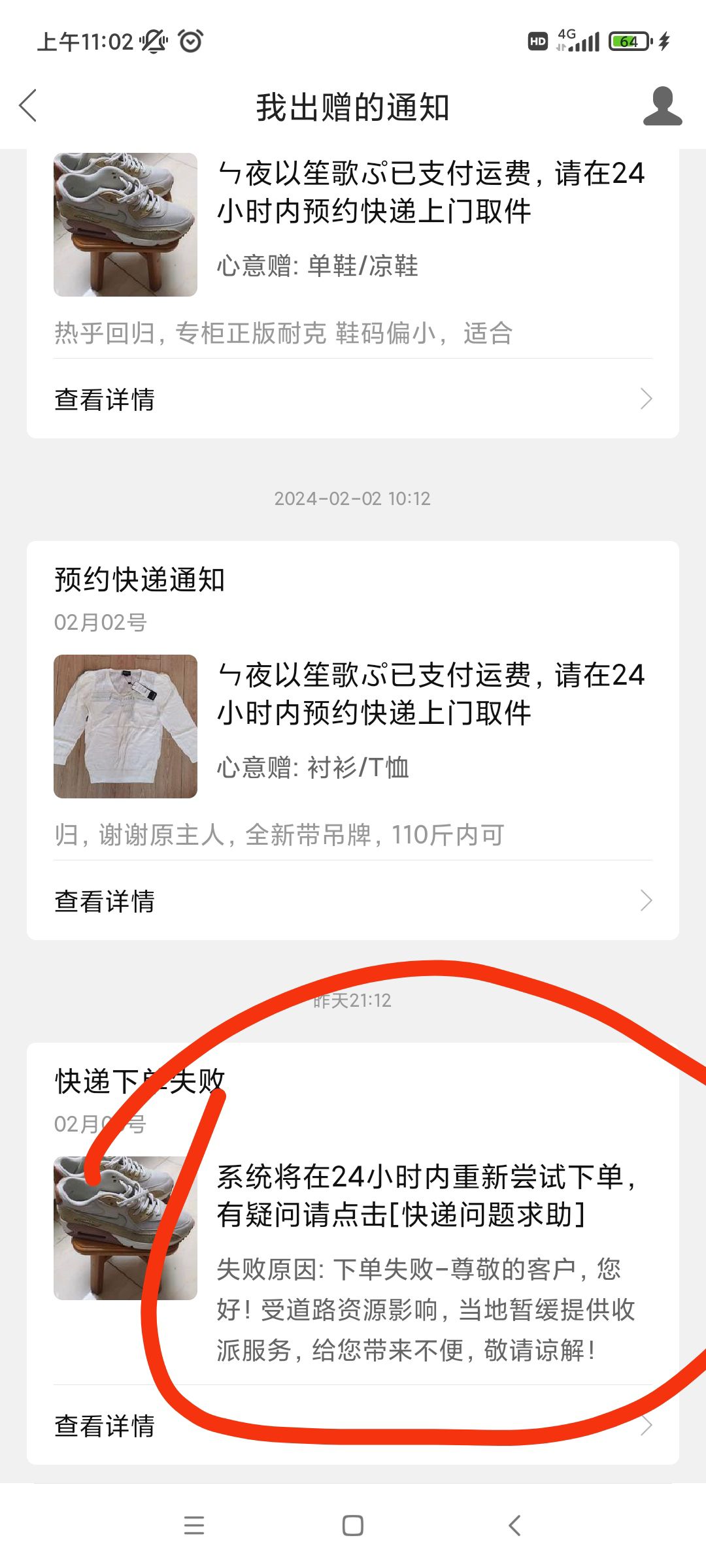Open the 衬衫/T恤 express pickup notification card

point(353,740)
